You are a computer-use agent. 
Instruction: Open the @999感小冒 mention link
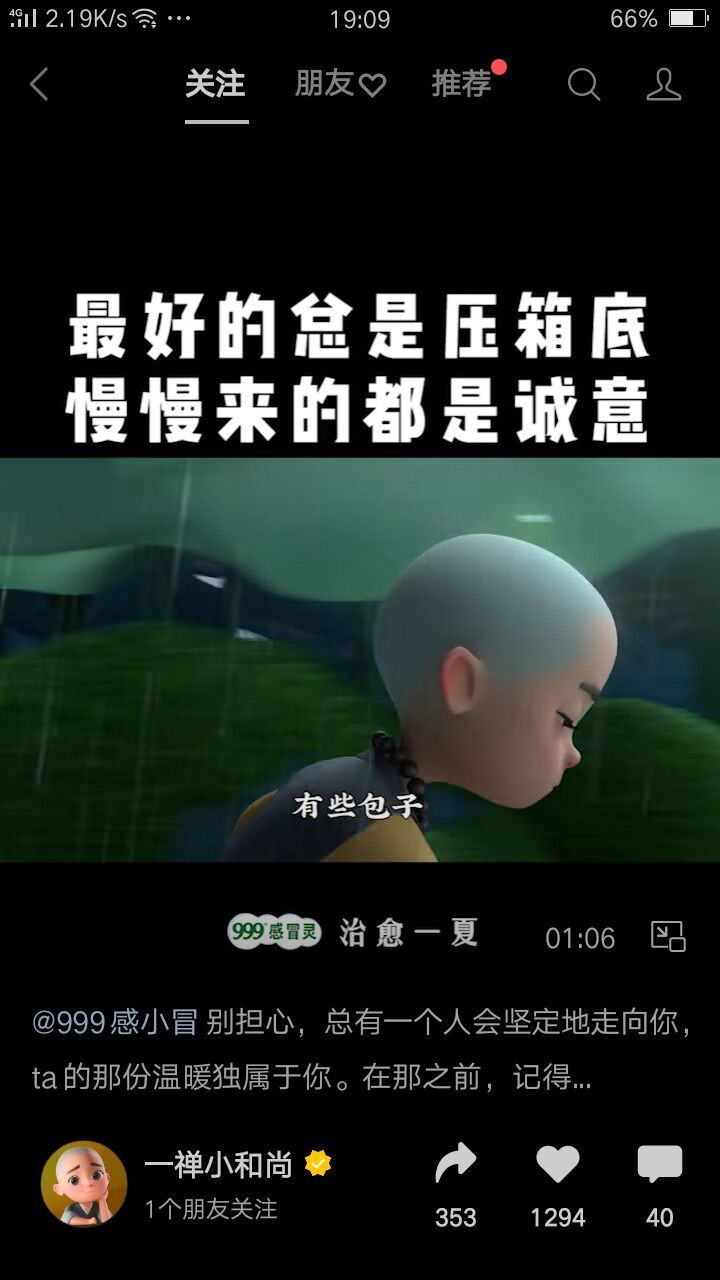click(116, 1023)
